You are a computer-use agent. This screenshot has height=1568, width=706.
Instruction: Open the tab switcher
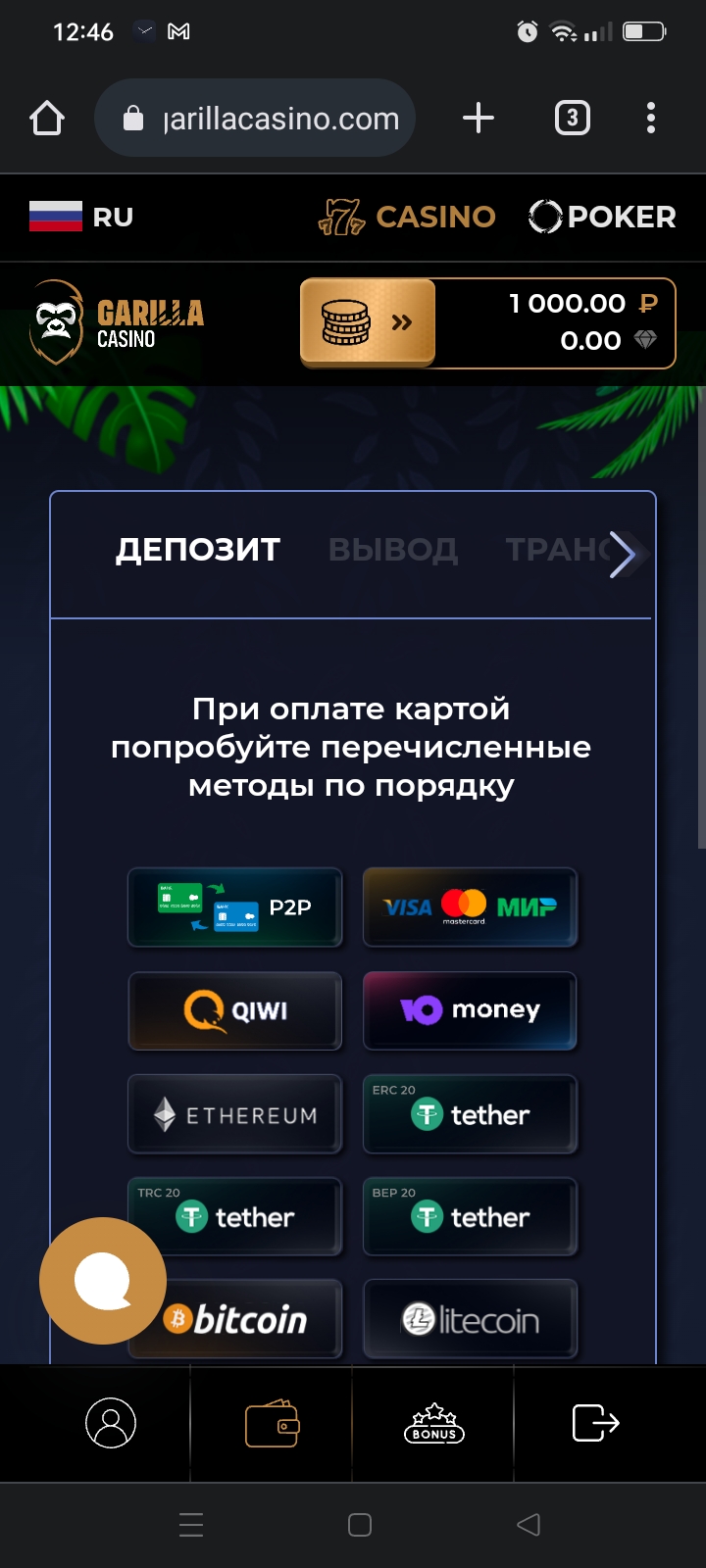tap(573, 119)
